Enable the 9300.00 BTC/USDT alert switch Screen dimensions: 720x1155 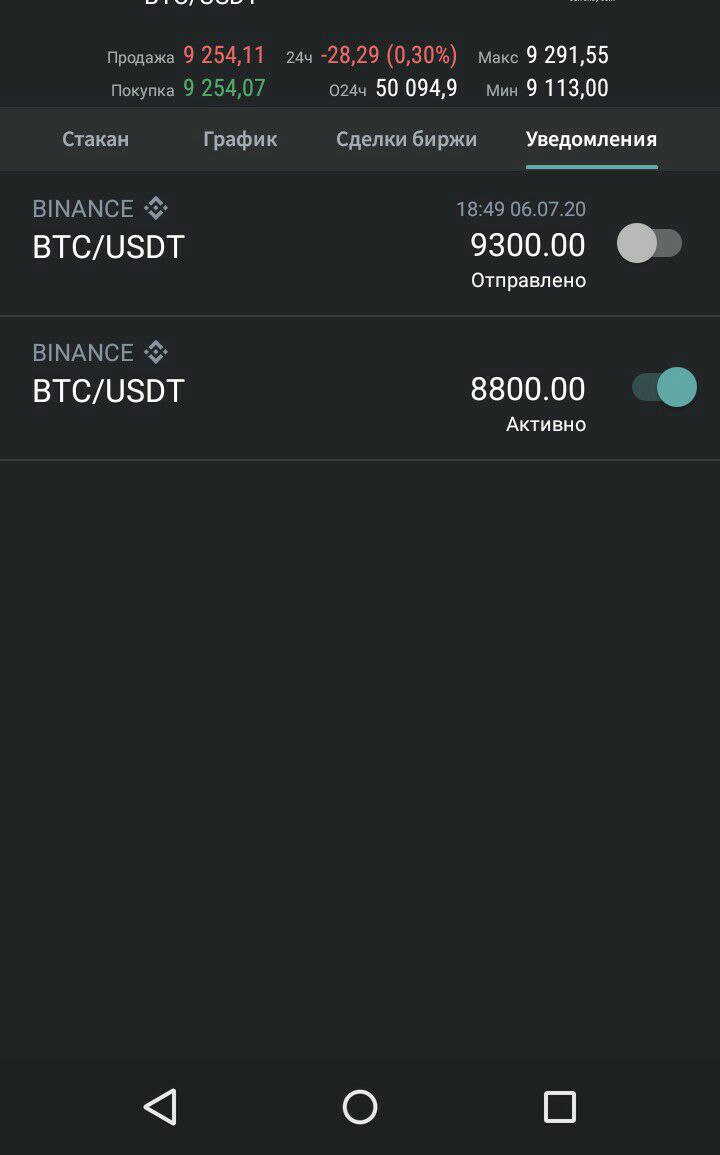click(649, 243)
